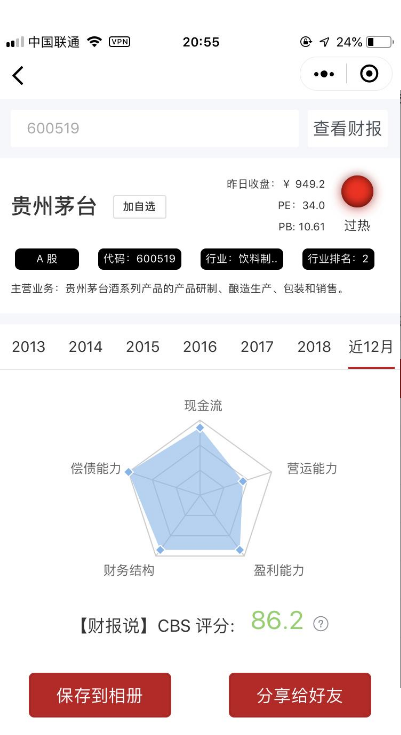Go back using the top-left arrow
401x735 pixels.
[x=18, y=75]
